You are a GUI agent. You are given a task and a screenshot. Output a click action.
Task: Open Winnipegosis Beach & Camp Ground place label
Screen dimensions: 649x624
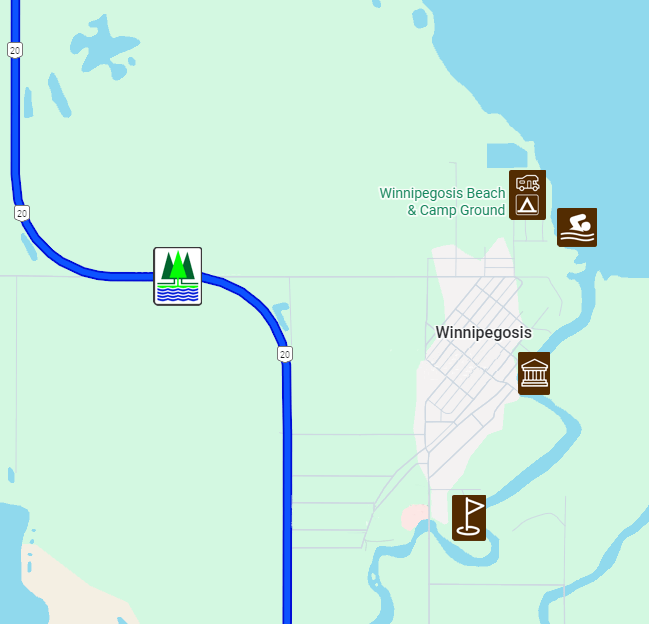click(x=443, y=201)
